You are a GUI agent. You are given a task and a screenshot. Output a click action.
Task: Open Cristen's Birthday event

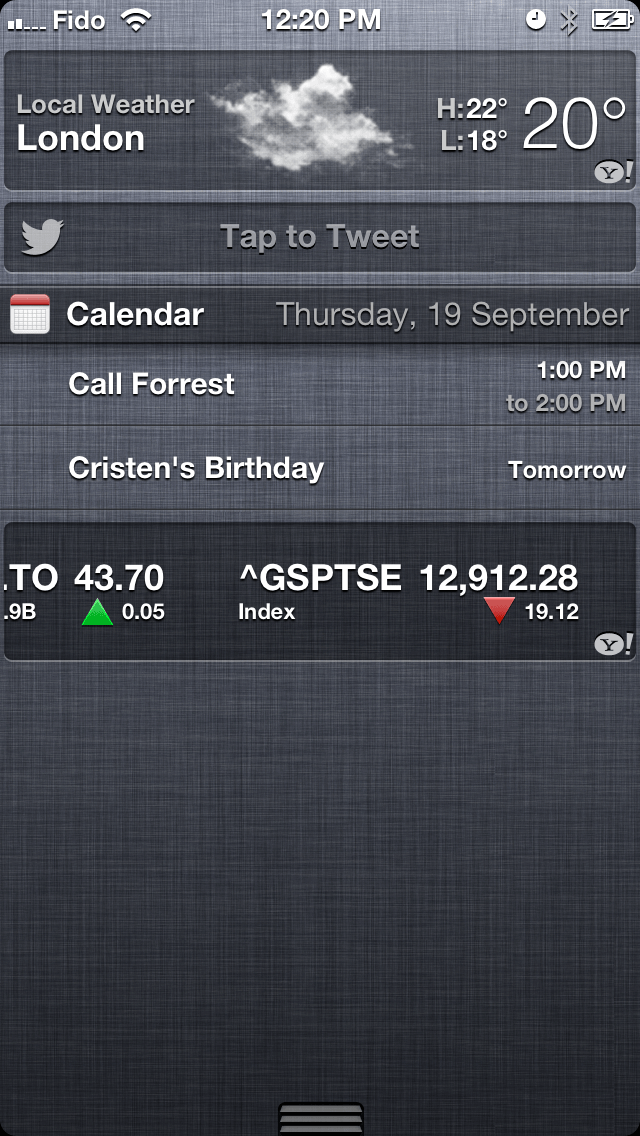pyautogui.click(x=320, y=469)
